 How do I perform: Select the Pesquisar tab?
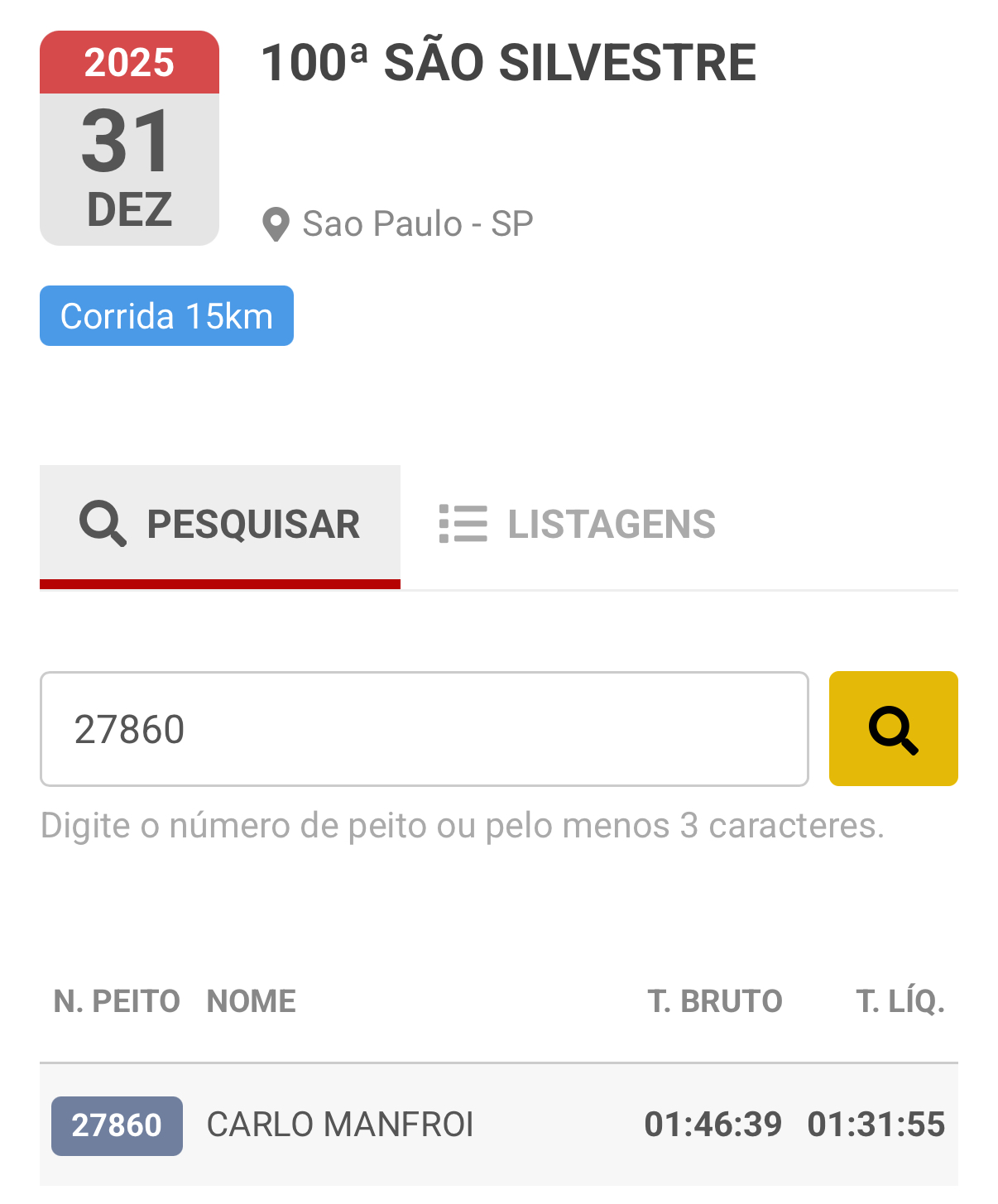click(220, 524)
